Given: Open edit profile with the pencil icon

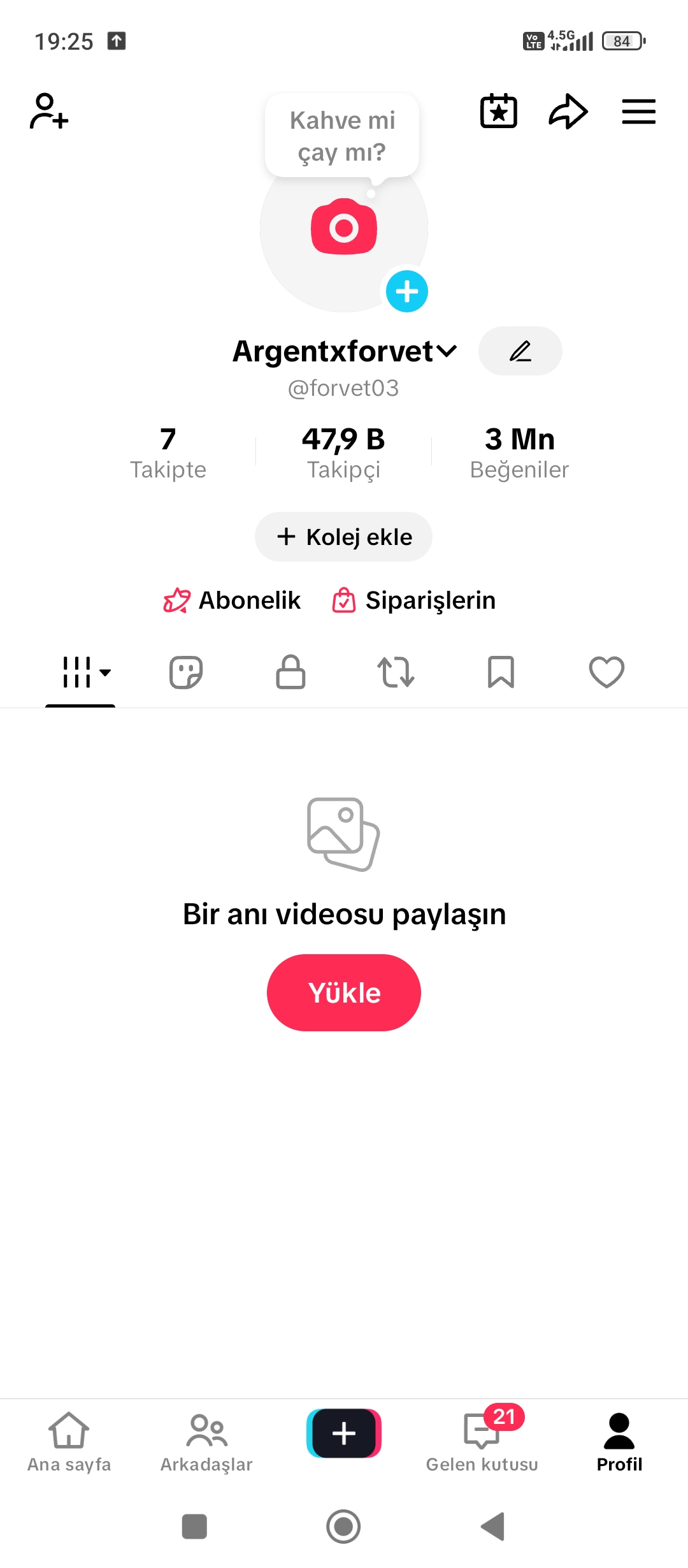Looking at the screenshot, I should pyautogui.click(x=520, y=351).
